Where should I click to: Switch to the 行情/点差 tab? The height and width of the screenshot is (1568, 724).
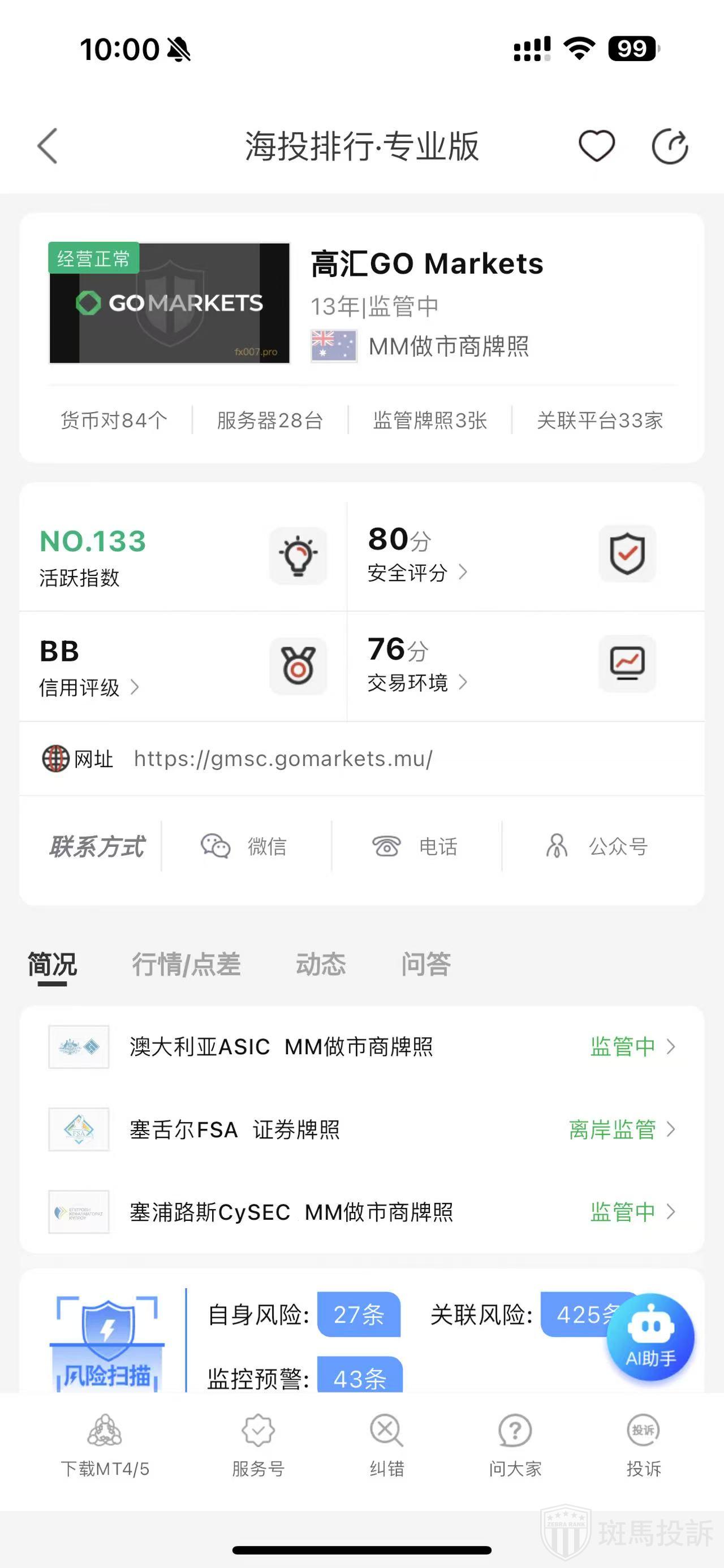tap(186, 965)
